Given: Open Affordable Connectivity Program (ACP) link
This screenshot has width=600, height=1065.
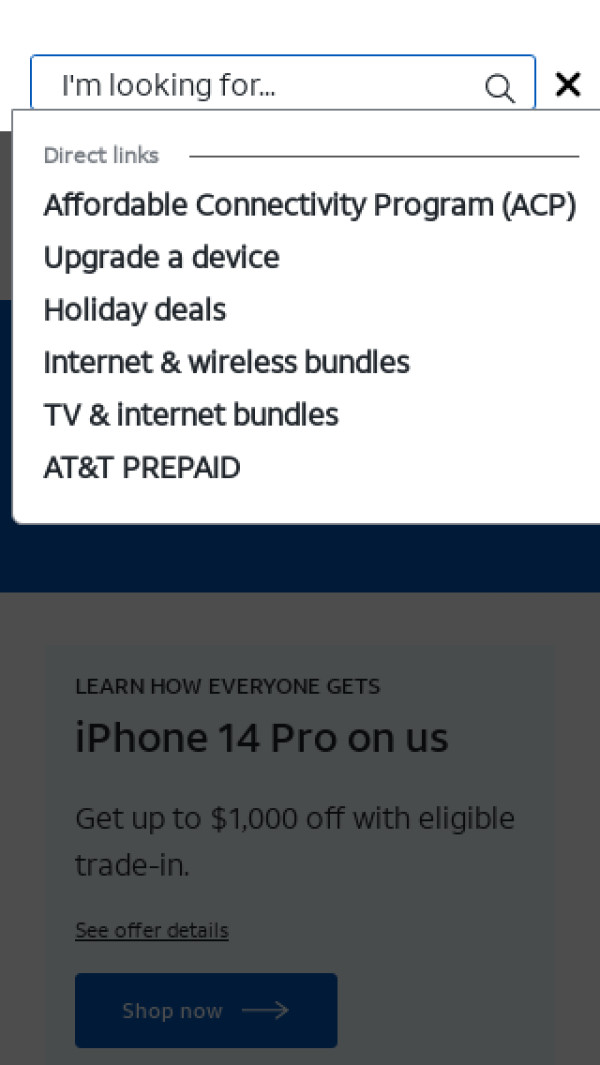Looking at the screenshot, I should [x=309, y=205].
